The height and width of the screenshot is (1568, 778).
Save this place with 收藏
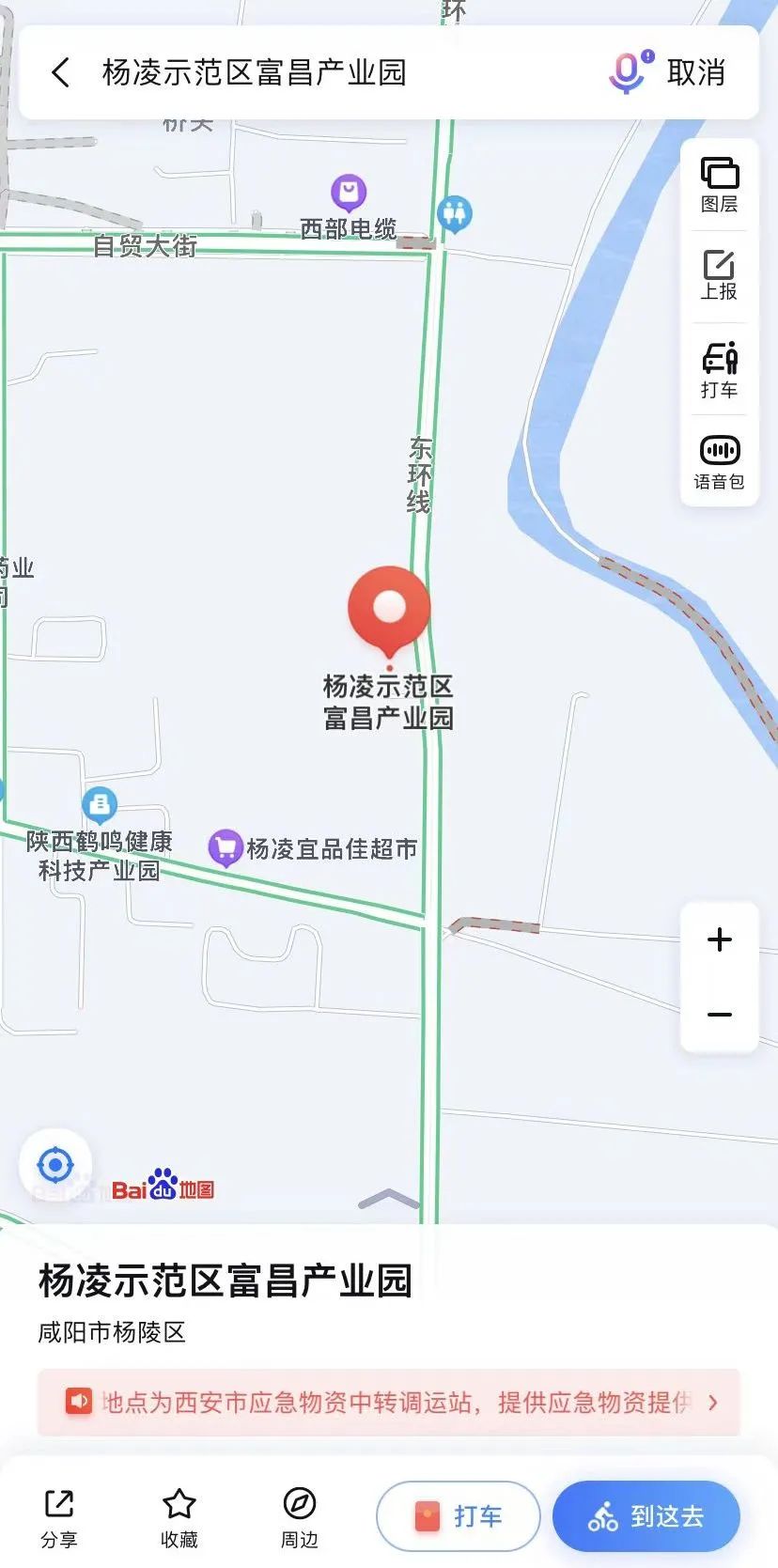click(179, 1516)
